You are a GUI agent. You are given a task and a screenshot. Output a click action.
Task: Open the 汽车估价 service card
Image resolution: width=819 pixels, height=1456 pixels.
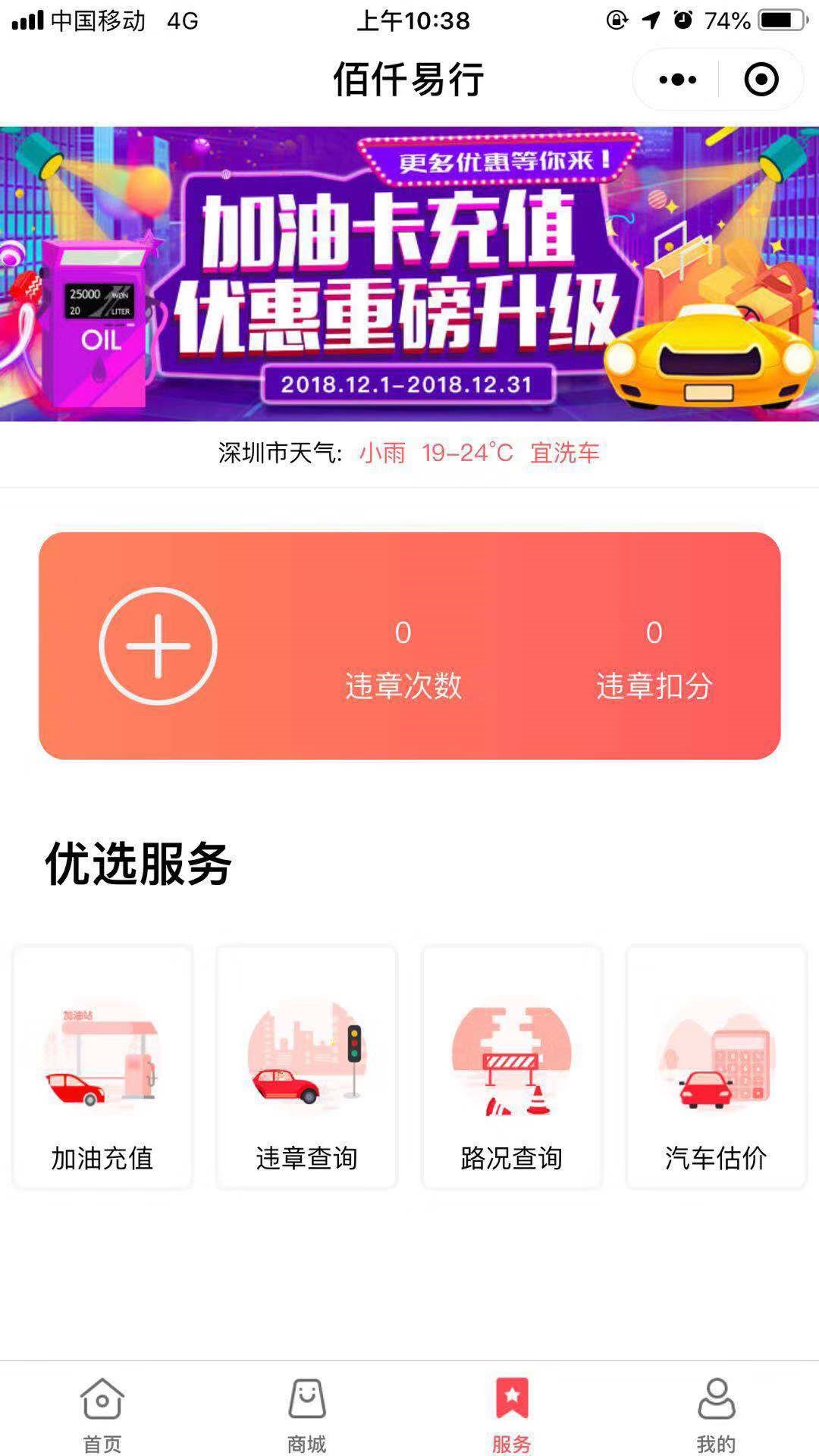[x=716, y=1067]
